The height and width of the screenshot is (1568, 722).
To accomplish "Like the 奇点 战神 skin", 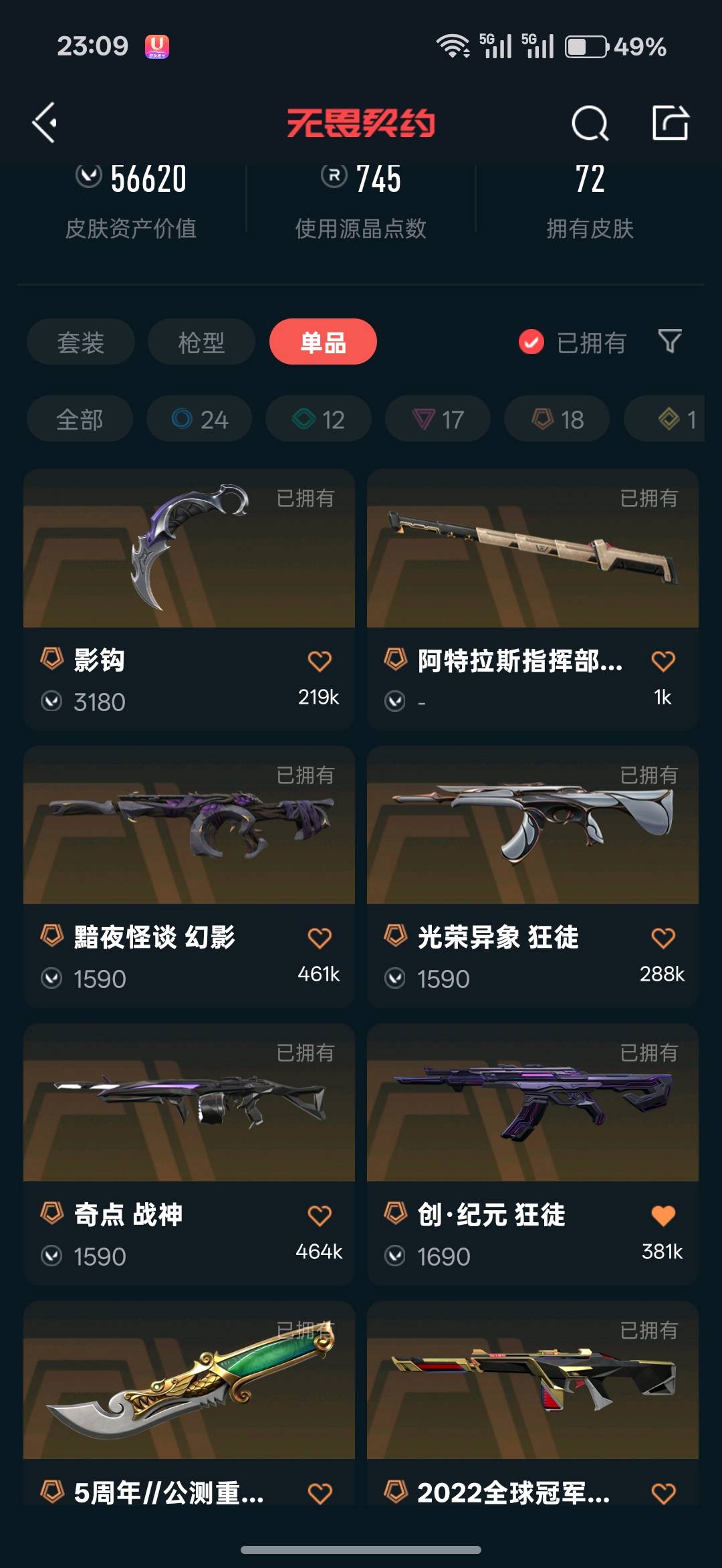I will pyautogui.click(x=320, y=1215).
